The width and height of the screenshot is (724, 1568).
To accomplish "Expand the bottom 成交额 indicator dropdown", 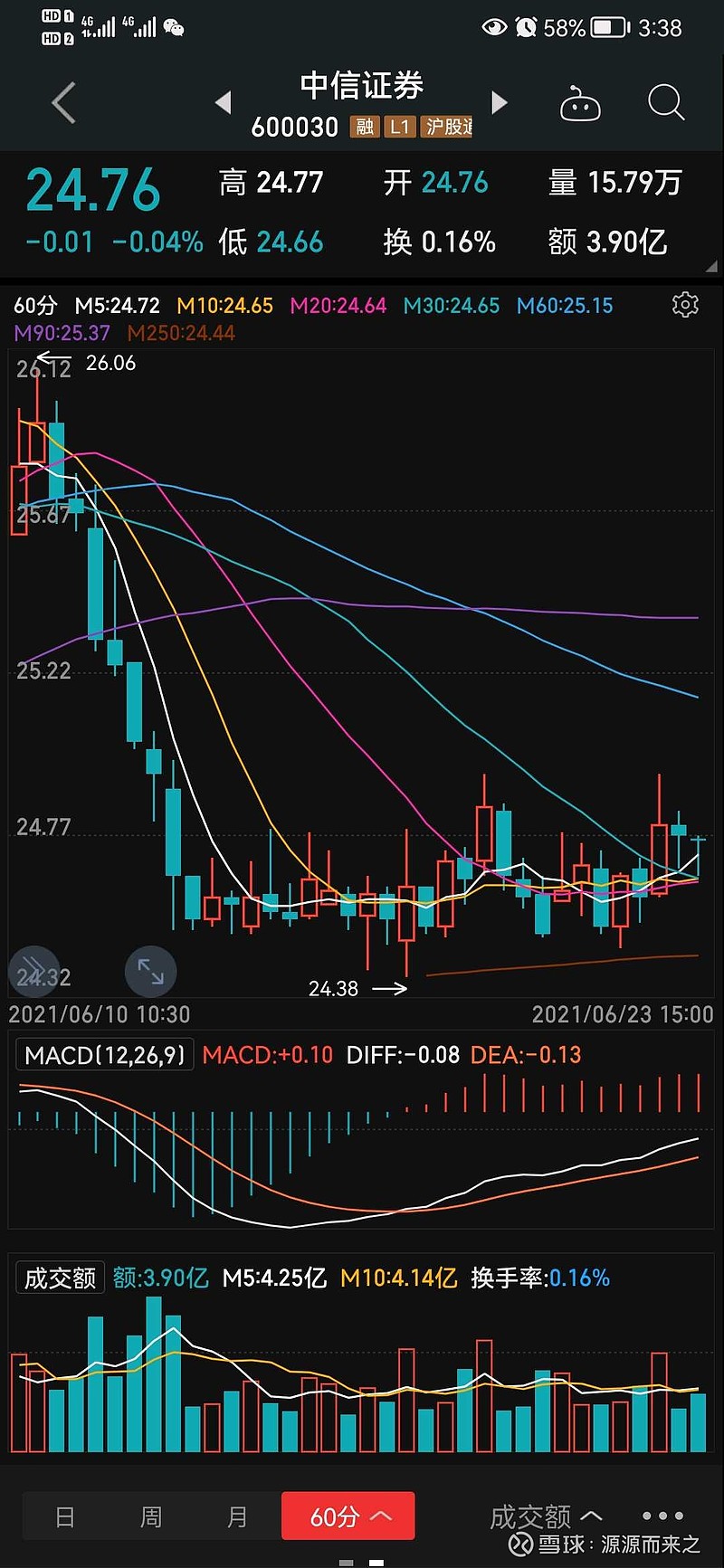I will (545, 1516).
